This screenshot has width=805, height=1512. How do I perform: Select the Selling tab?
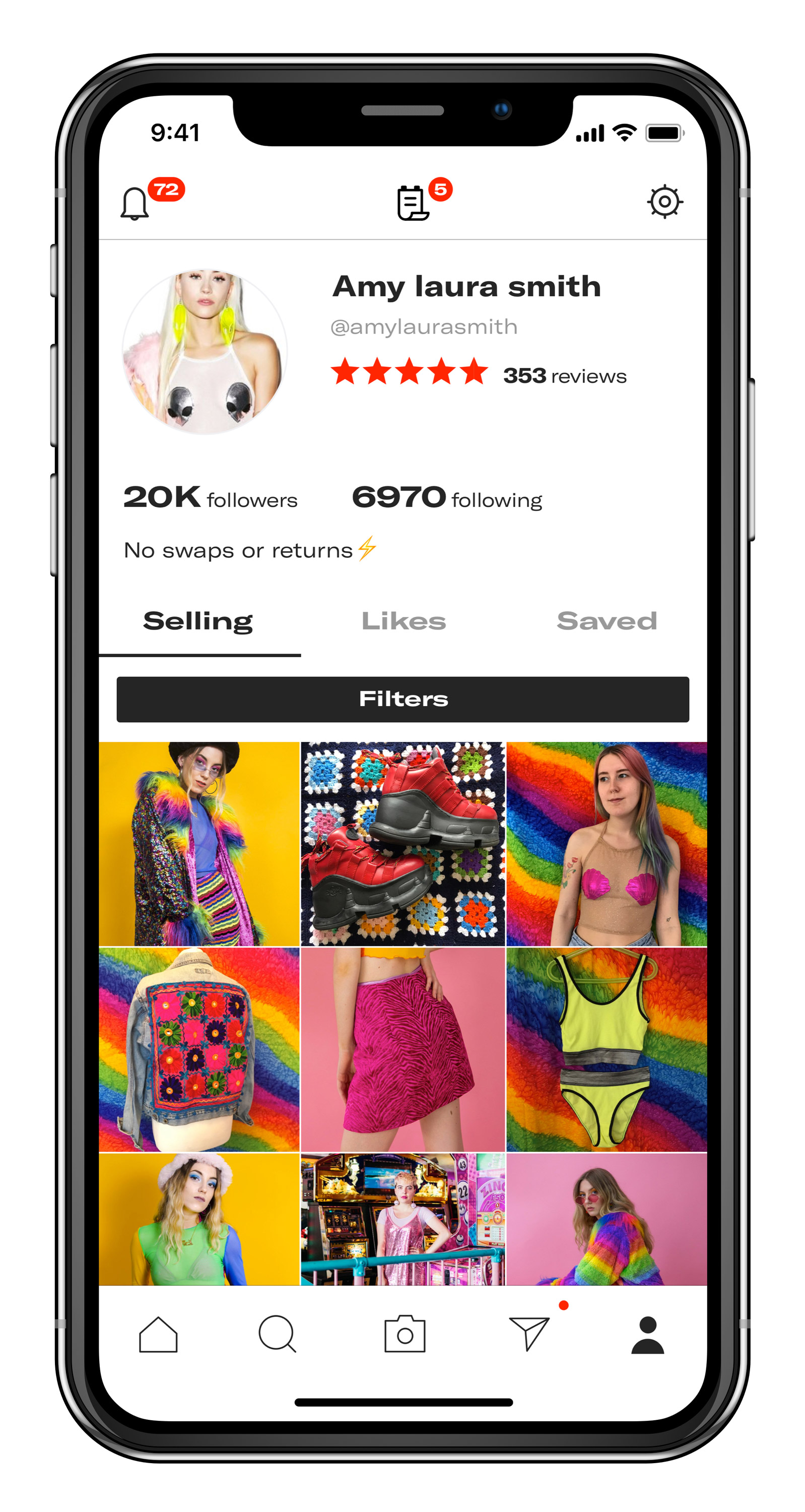[198, 621]
